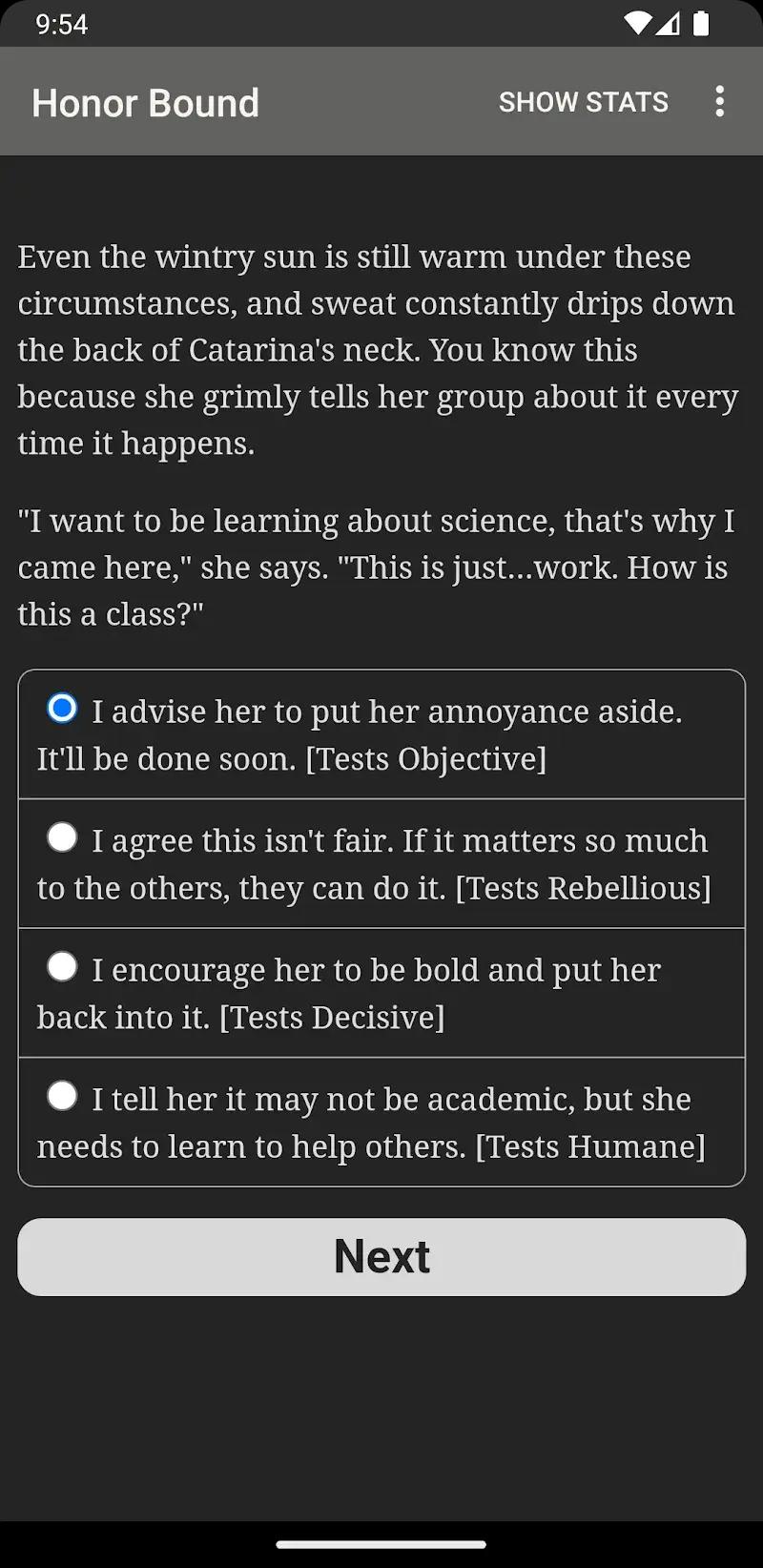Image resolution: width=763 pixels, height=1568 pixels.
Task: Select the Tests Rebellious radio button
Action: click(x=61, y=837)
